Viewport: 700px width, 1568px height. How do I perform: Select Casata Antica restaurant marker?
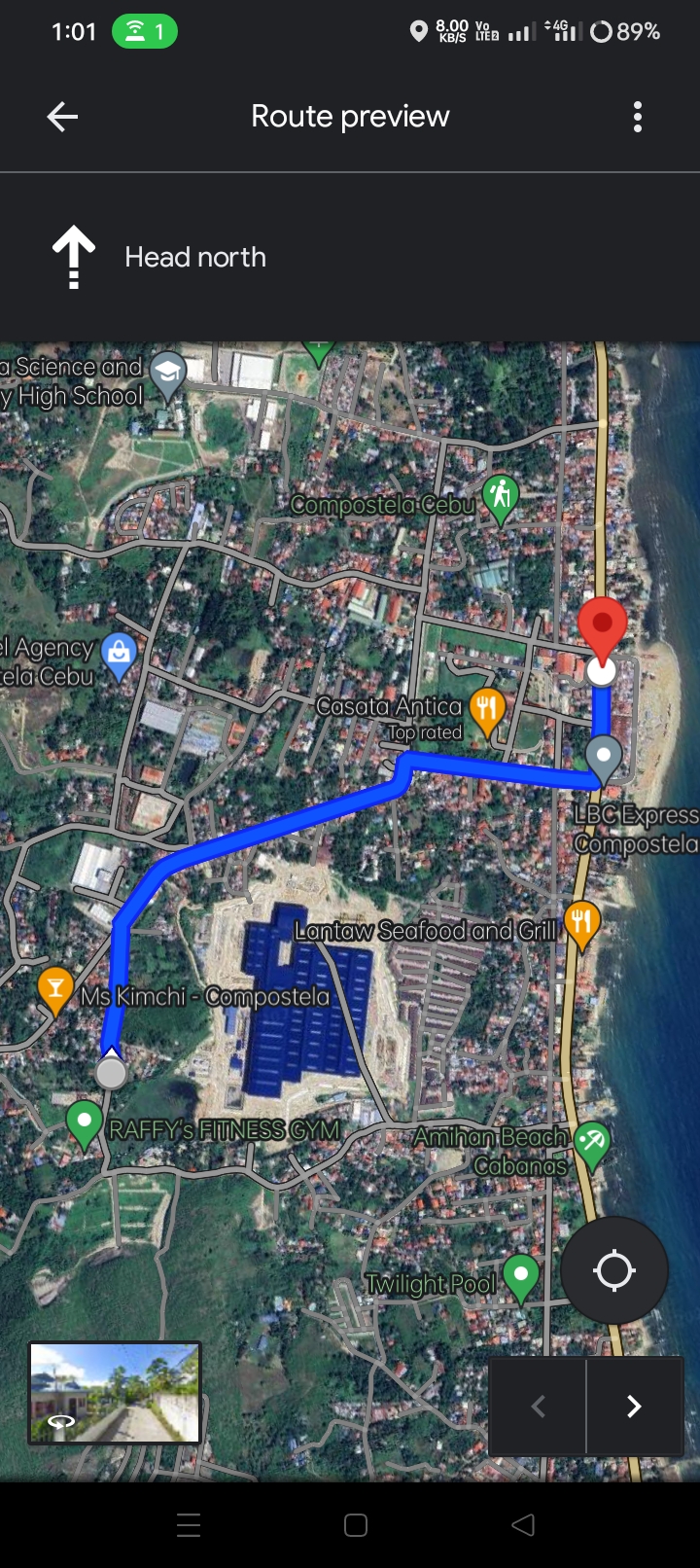(x=487, y=709)
